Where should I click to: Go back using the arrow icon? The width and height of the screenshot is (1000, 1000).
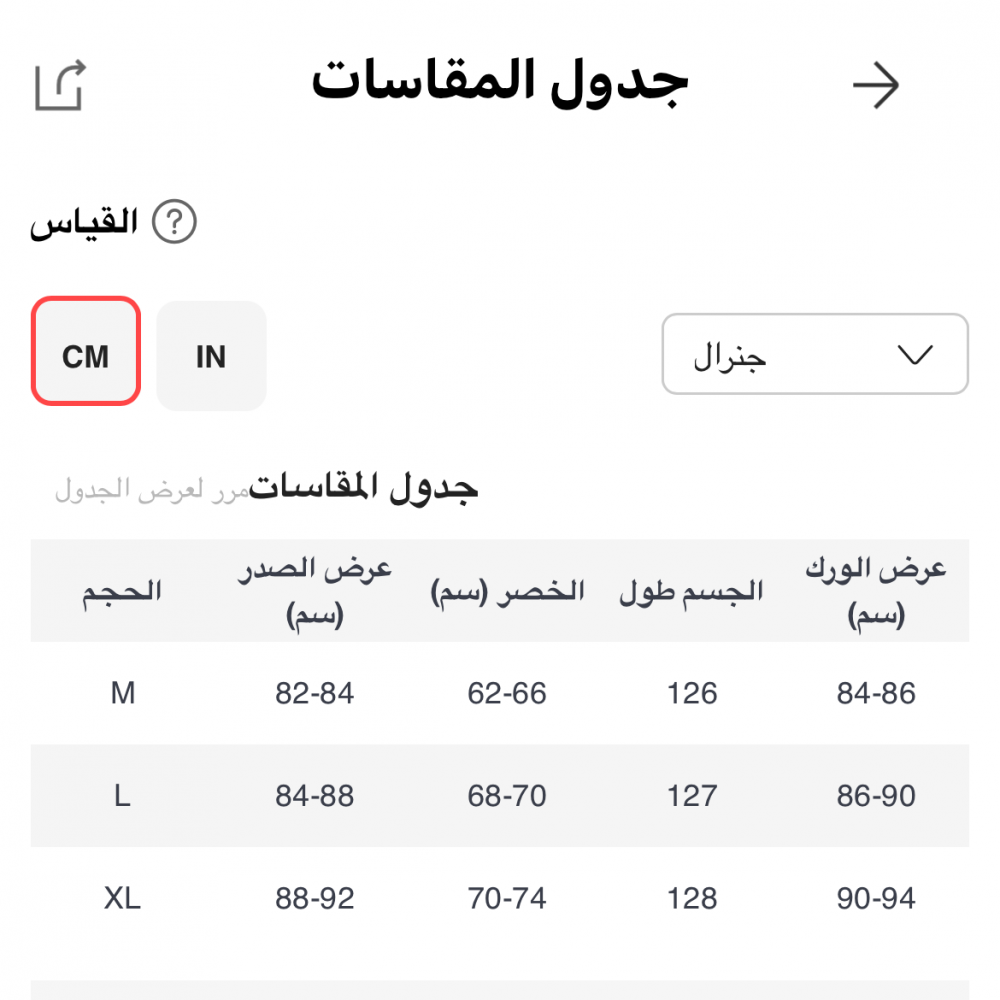pyautogui.click(x=876, y=86)
